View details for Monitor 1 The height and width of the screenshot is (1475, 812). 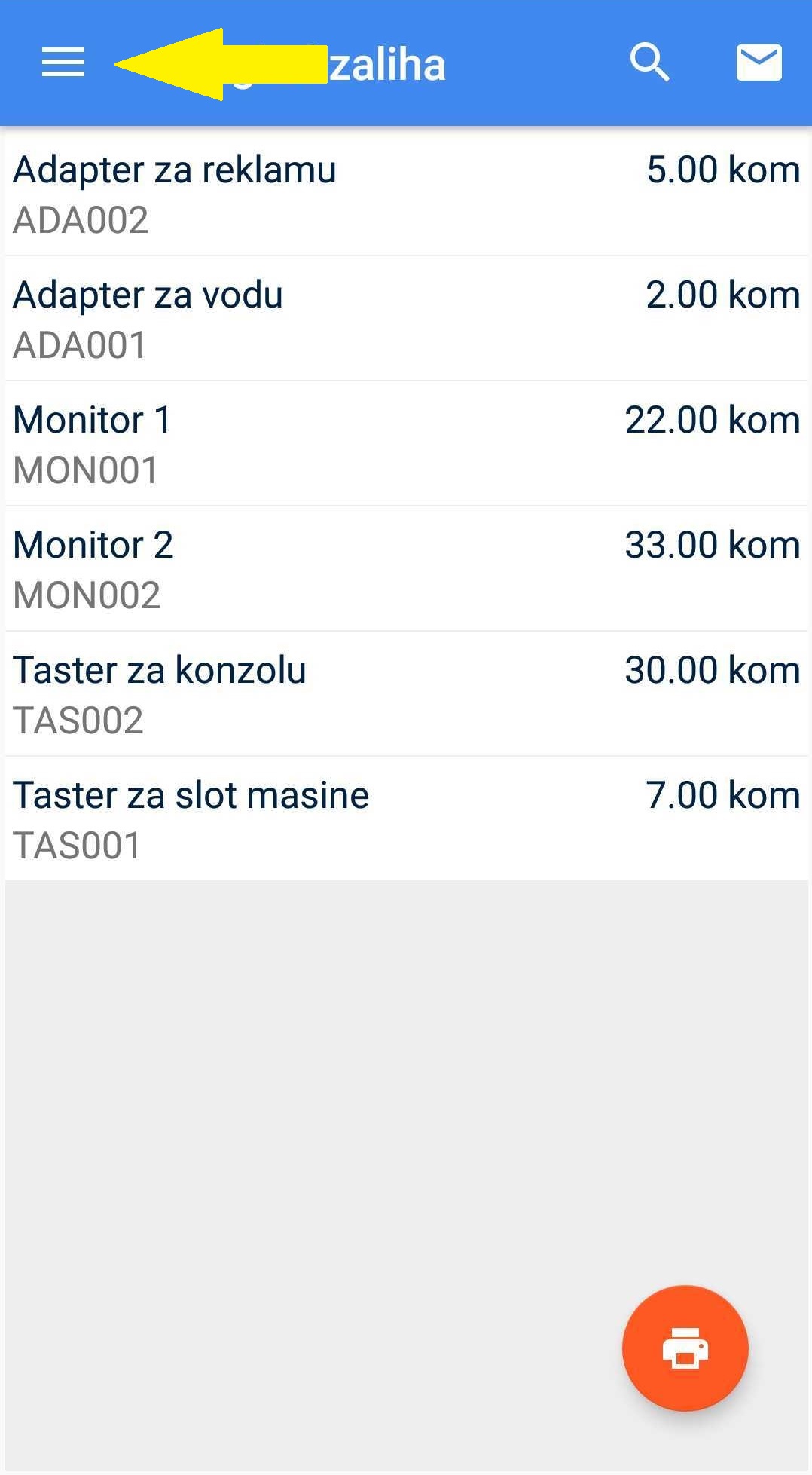[406, 443]
